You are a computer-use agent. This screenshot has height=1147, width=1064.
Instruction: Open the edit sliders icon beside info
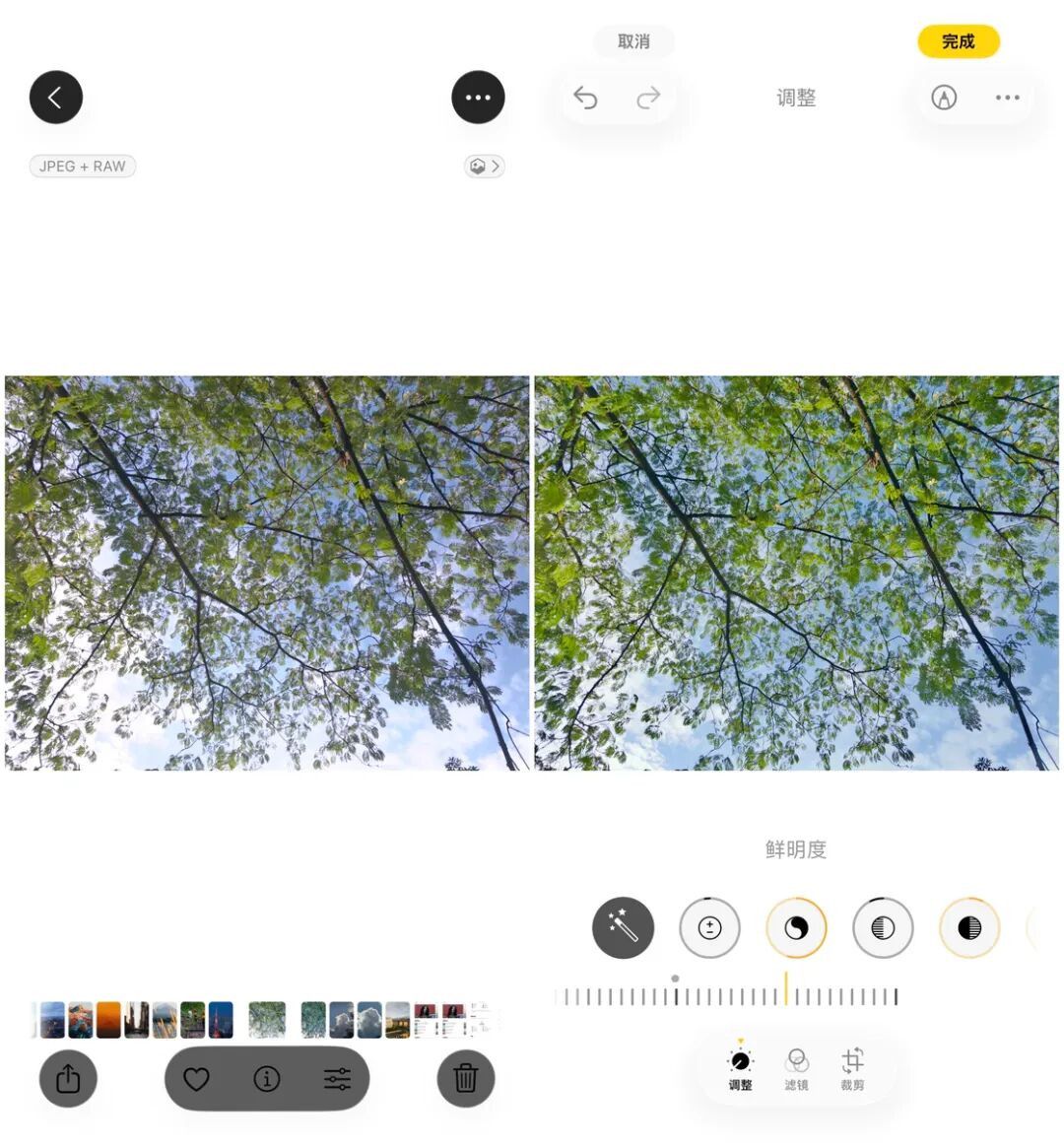click(337, 1079)
